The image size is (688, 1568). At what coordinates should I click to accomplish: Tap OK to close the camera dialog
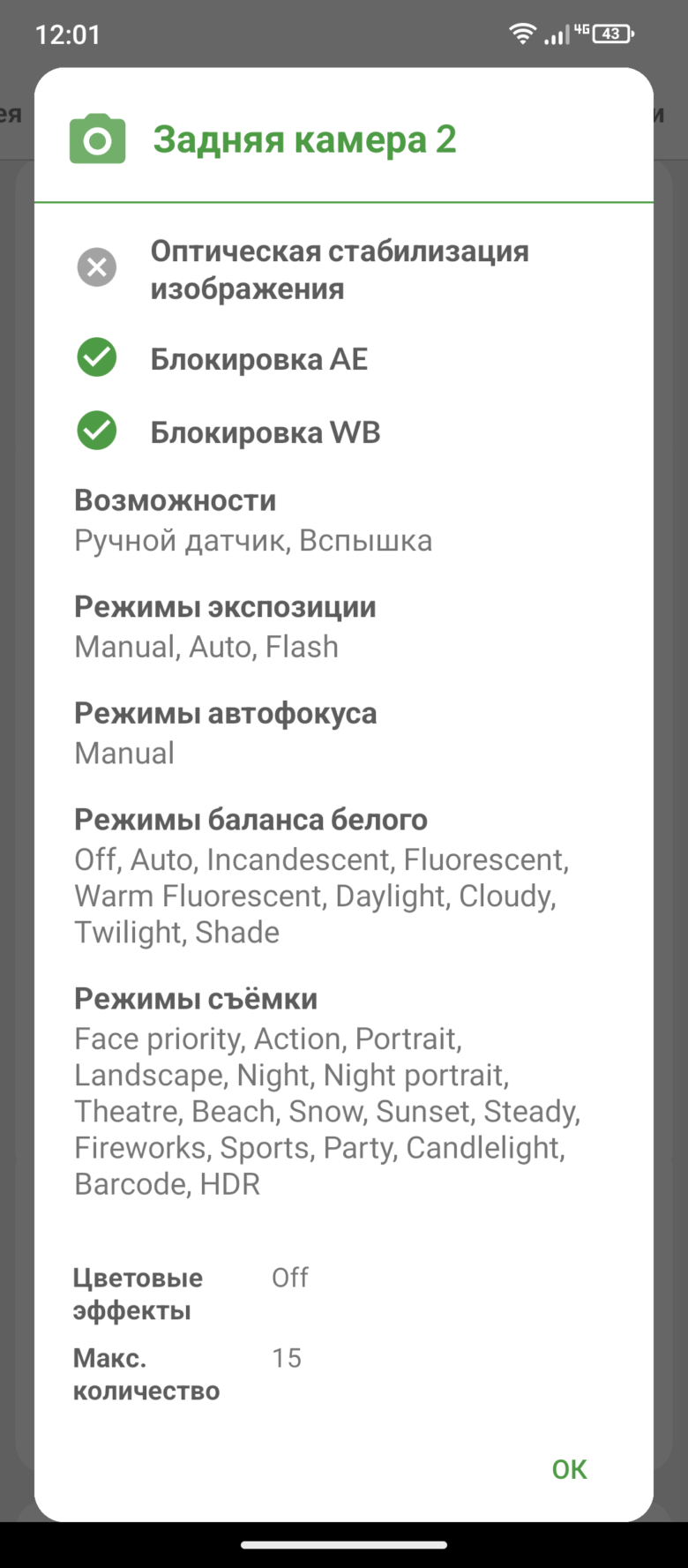569,1468
